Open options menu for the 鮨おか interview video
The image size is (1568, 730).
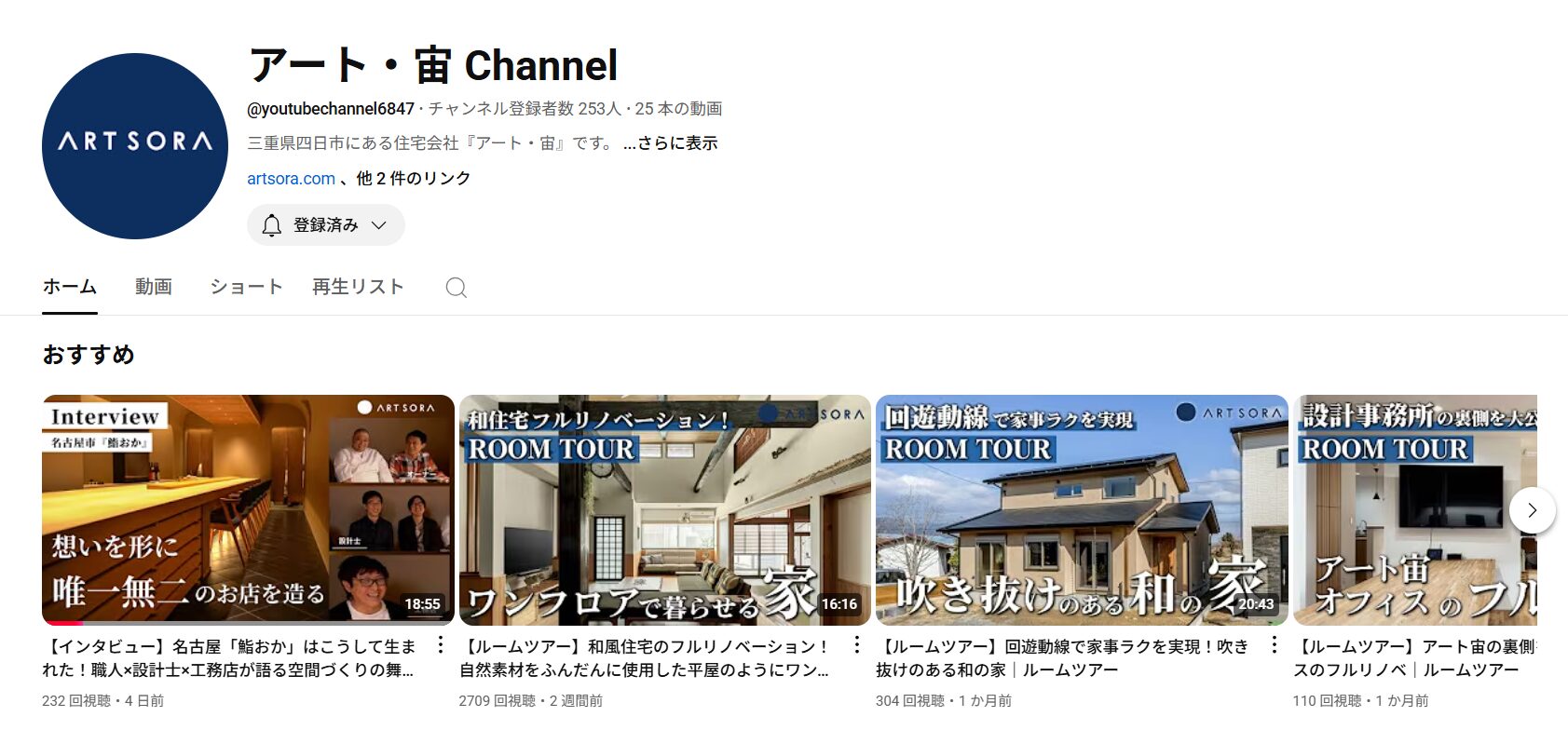441,645
